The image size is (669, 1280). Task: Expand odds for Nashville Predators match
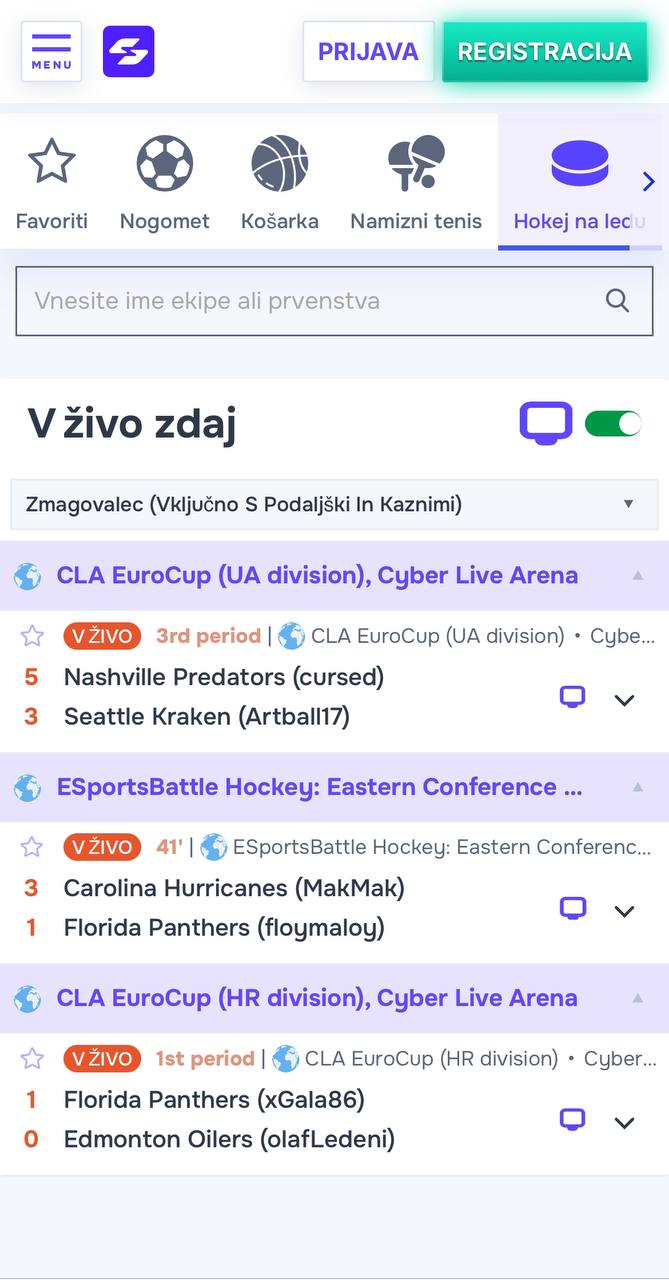[625, 699]
